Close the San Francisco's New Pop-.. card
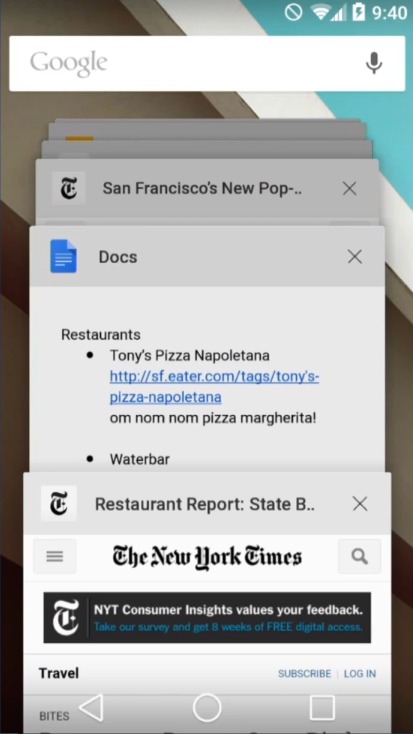The image size is (413, 734). click(349, 189)
